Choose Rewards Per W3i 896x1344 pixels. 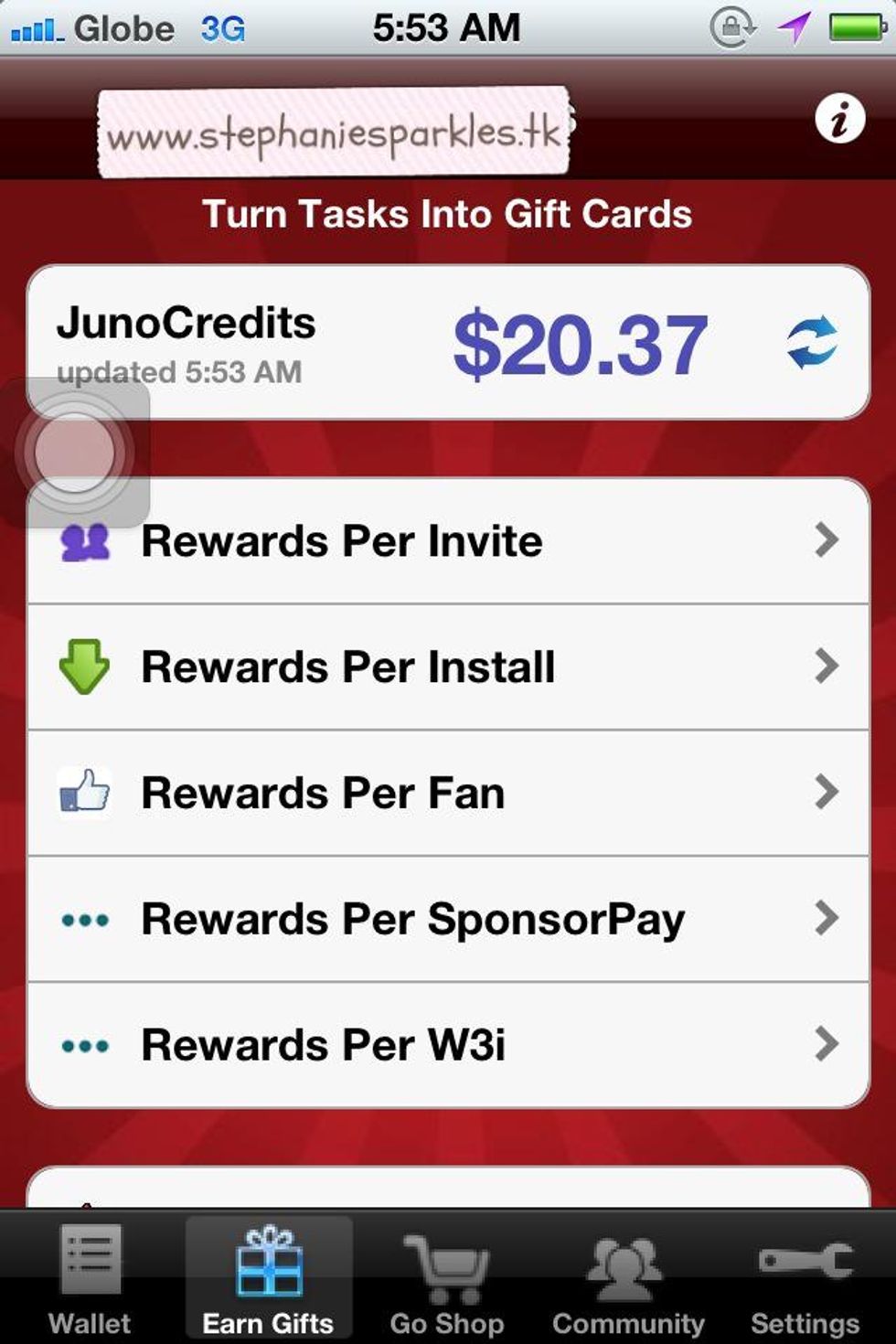[x=448, y=1045]
